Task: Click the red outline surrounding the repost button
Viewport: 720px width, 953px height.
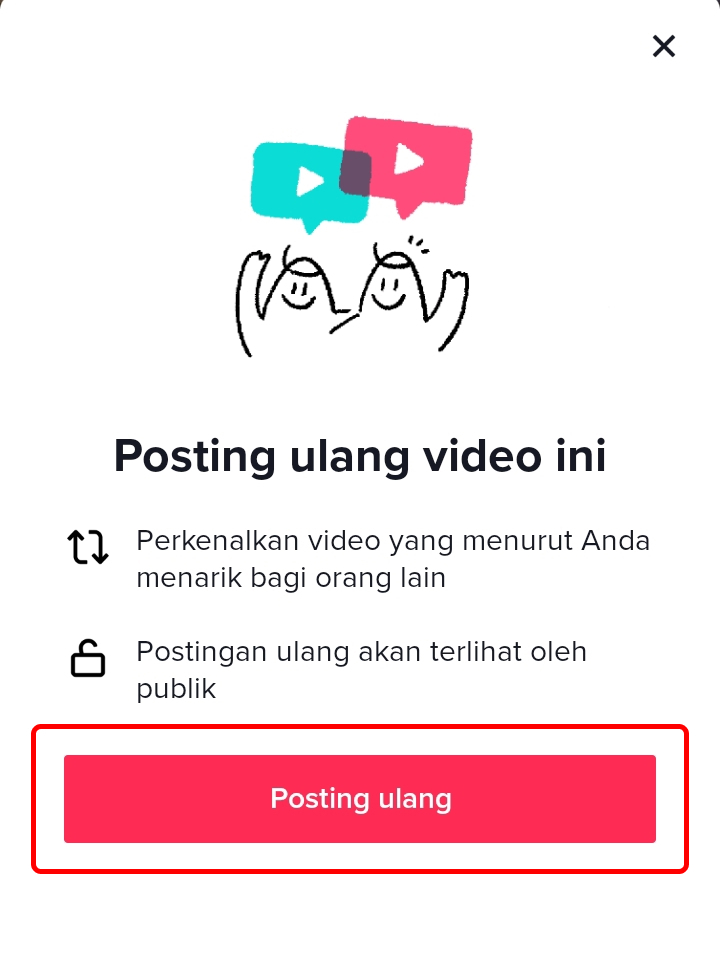Action: click(360, 731)
